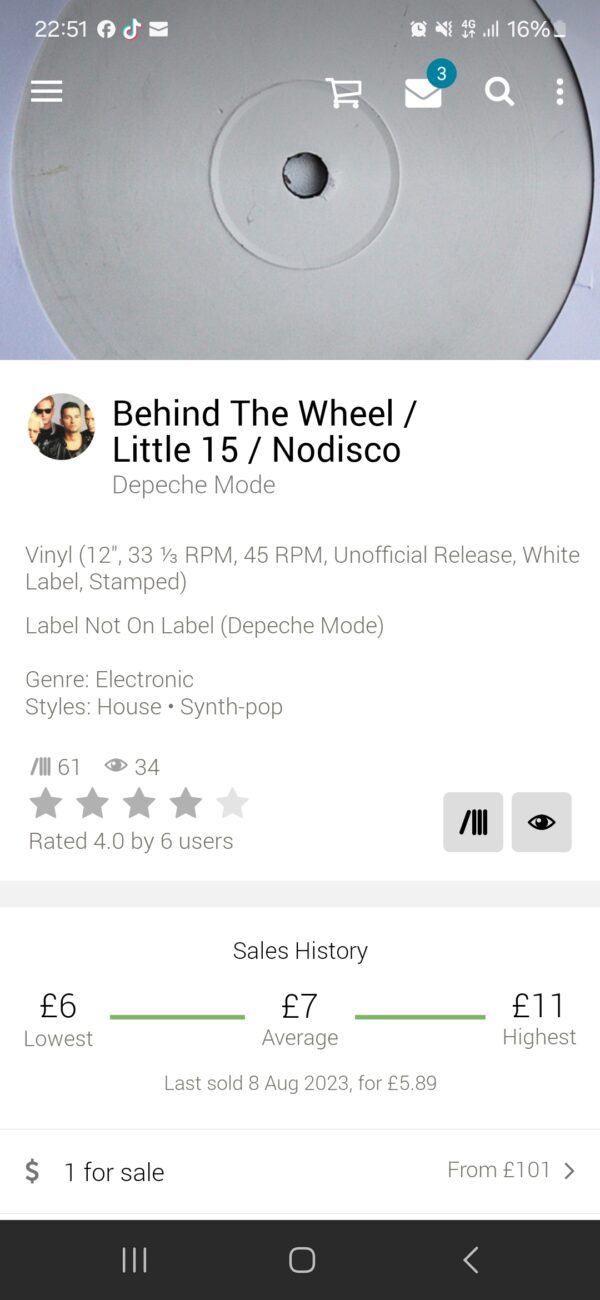
Task: View the white label vinyl image
Action: 300,180
